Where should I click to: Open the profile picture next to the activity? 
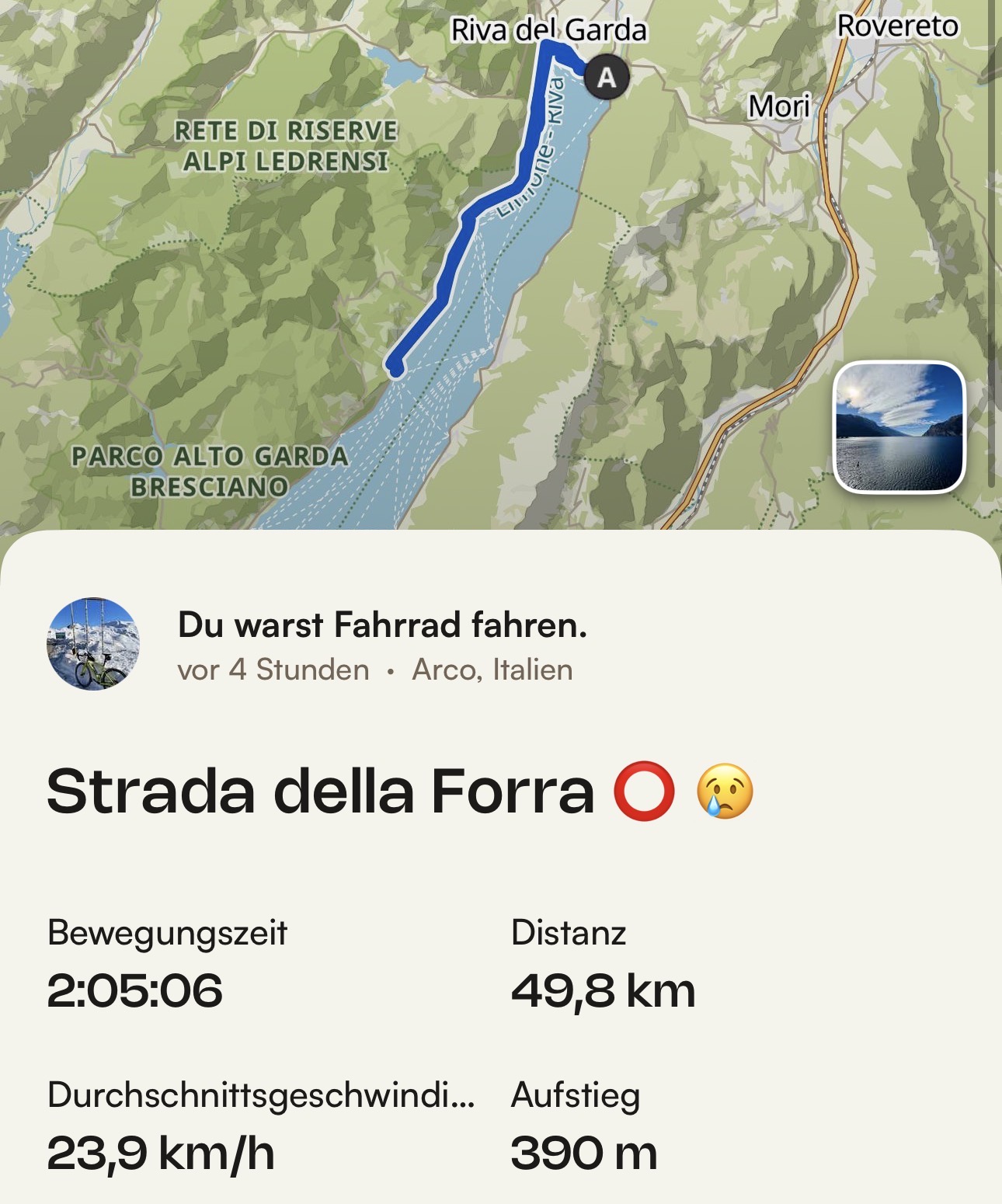tap(94, 643)
